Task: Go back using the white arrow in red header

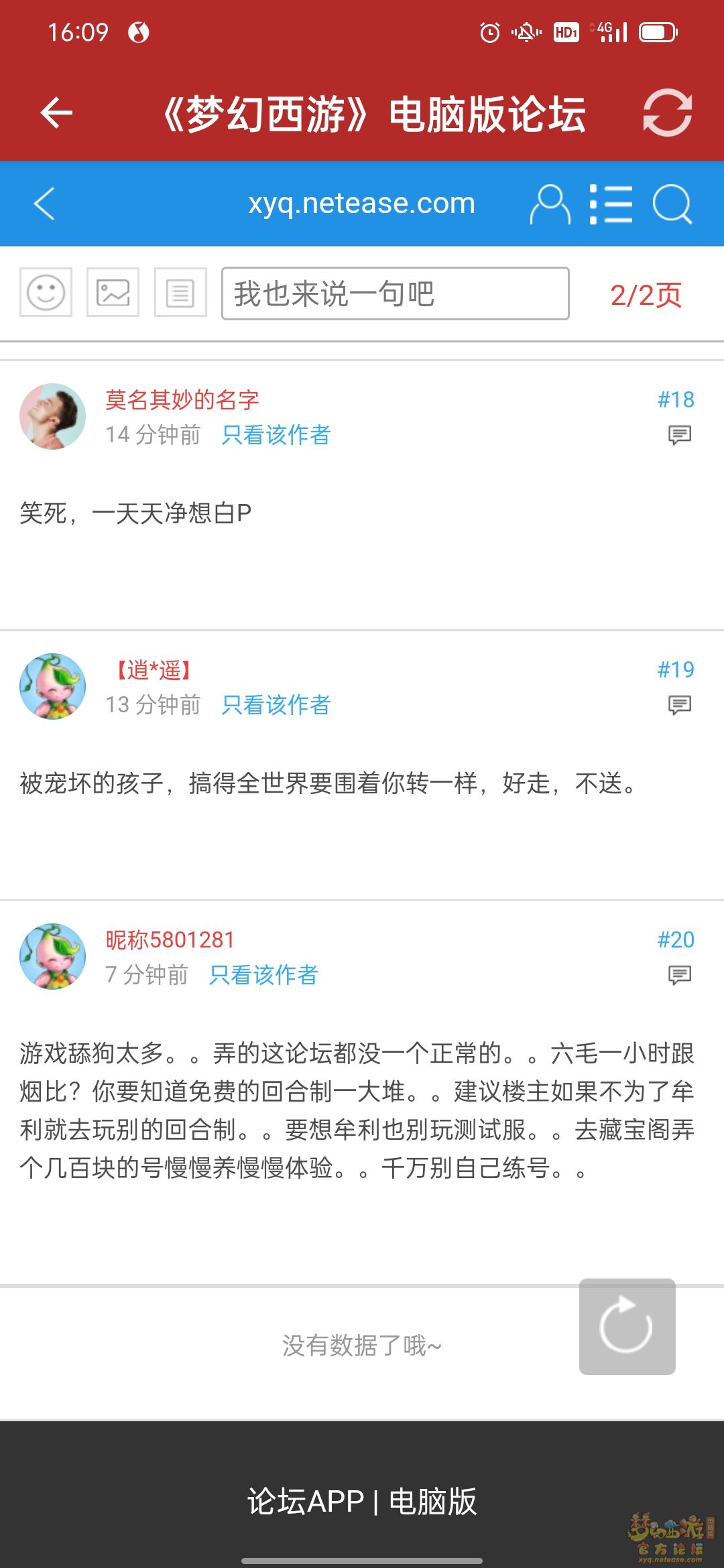Action: click(56, 113)
